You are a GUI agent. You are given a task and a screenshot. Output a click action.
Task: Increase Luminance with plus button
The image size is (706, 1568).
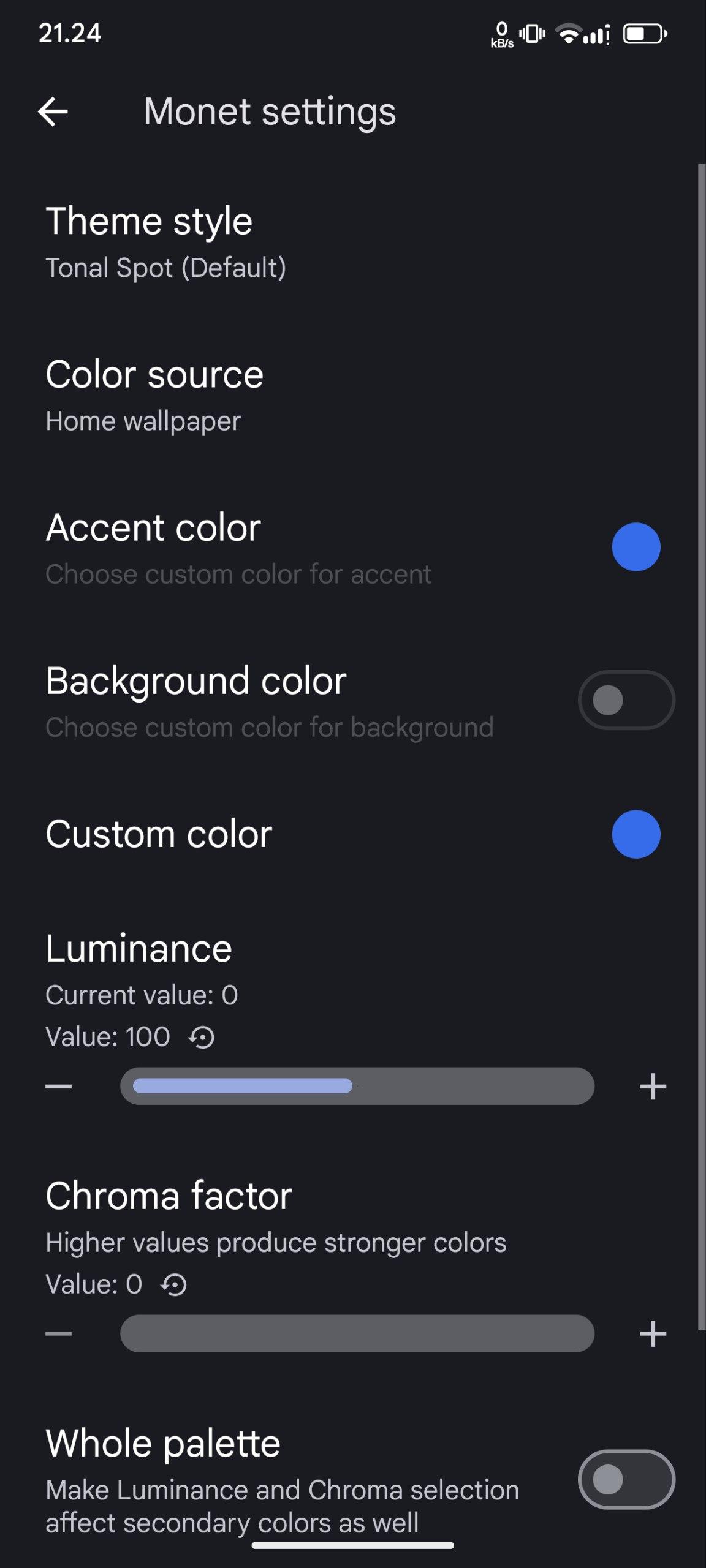coord(653,1087)
